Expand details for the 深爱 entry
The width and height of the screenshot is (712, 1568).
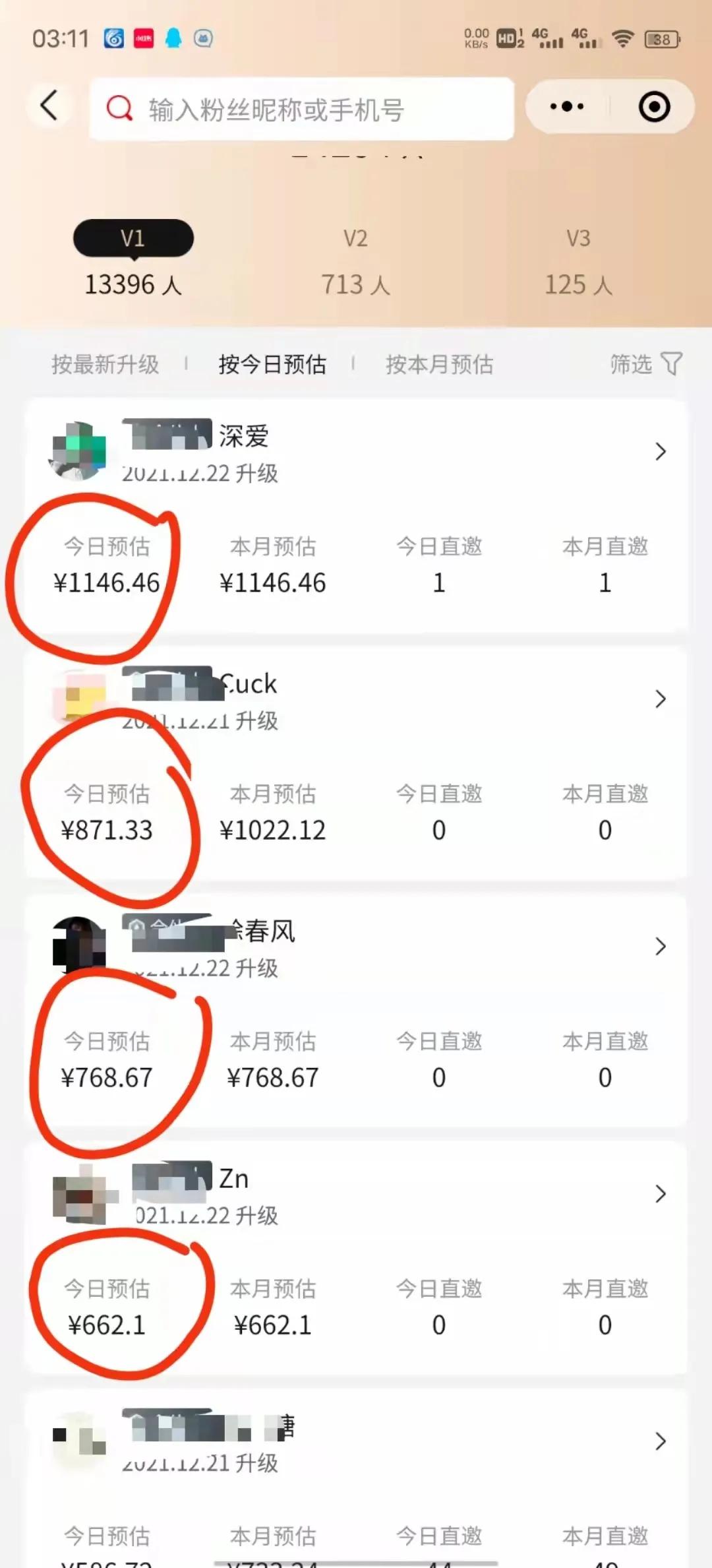[x=661, y=451]
